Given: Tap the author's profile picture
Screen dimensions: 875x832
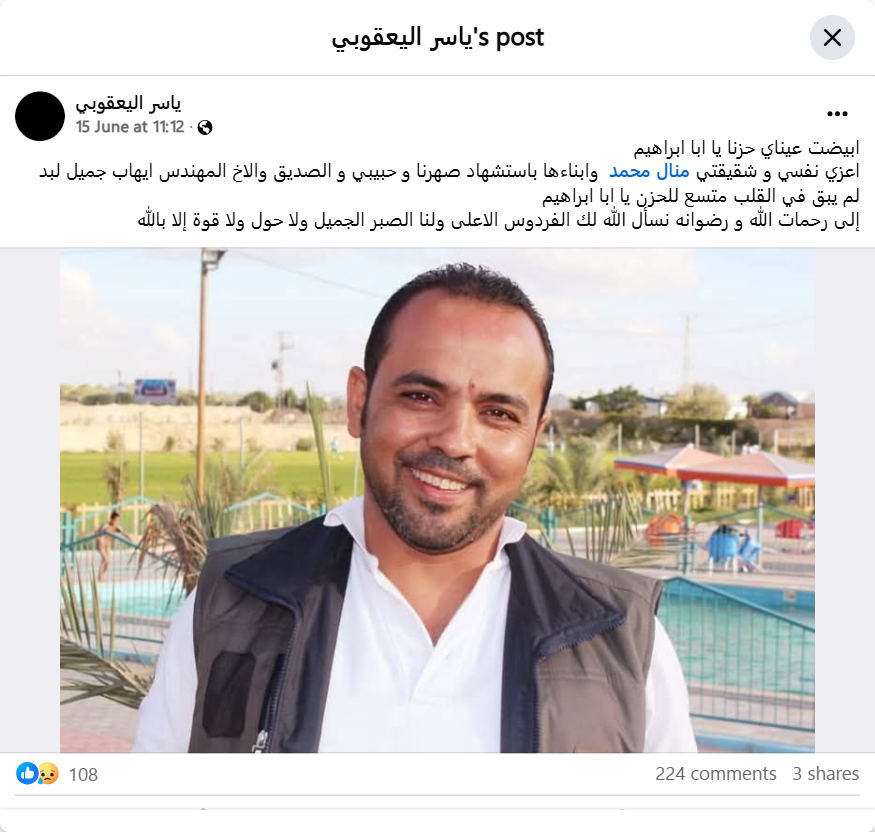Looking at the screenshot, I should [x=40, y=116].
